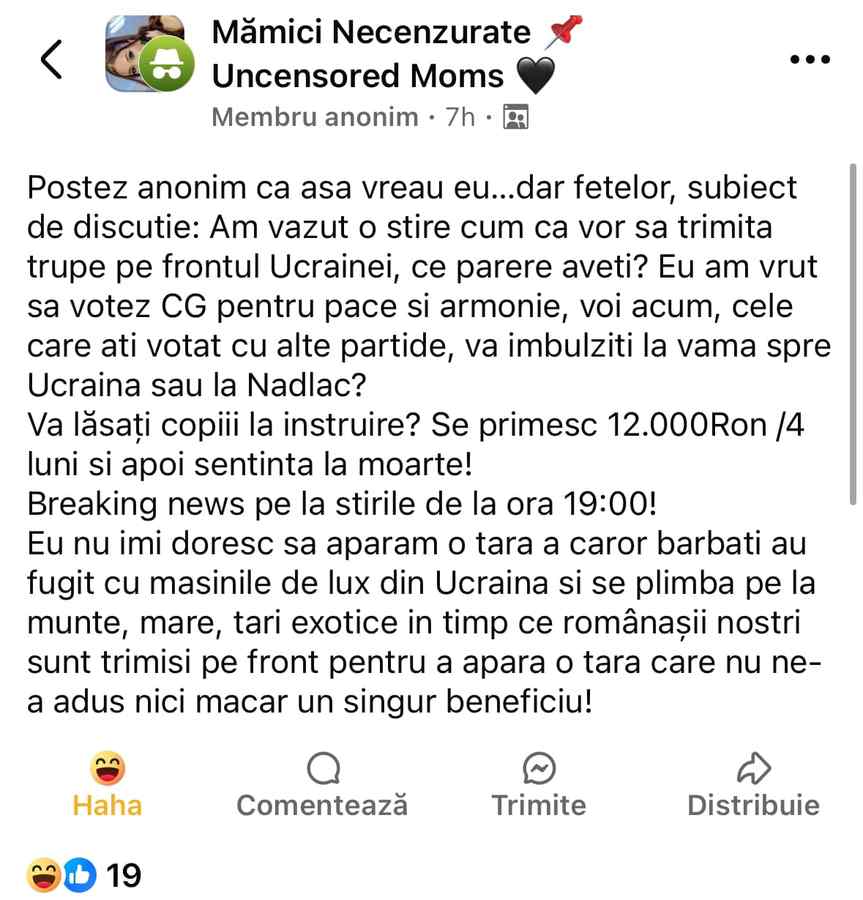Open the Mămici Necenzurate group page
This screenshot has height=900, width=863.
pyautogui.click(x=372, y=33)
